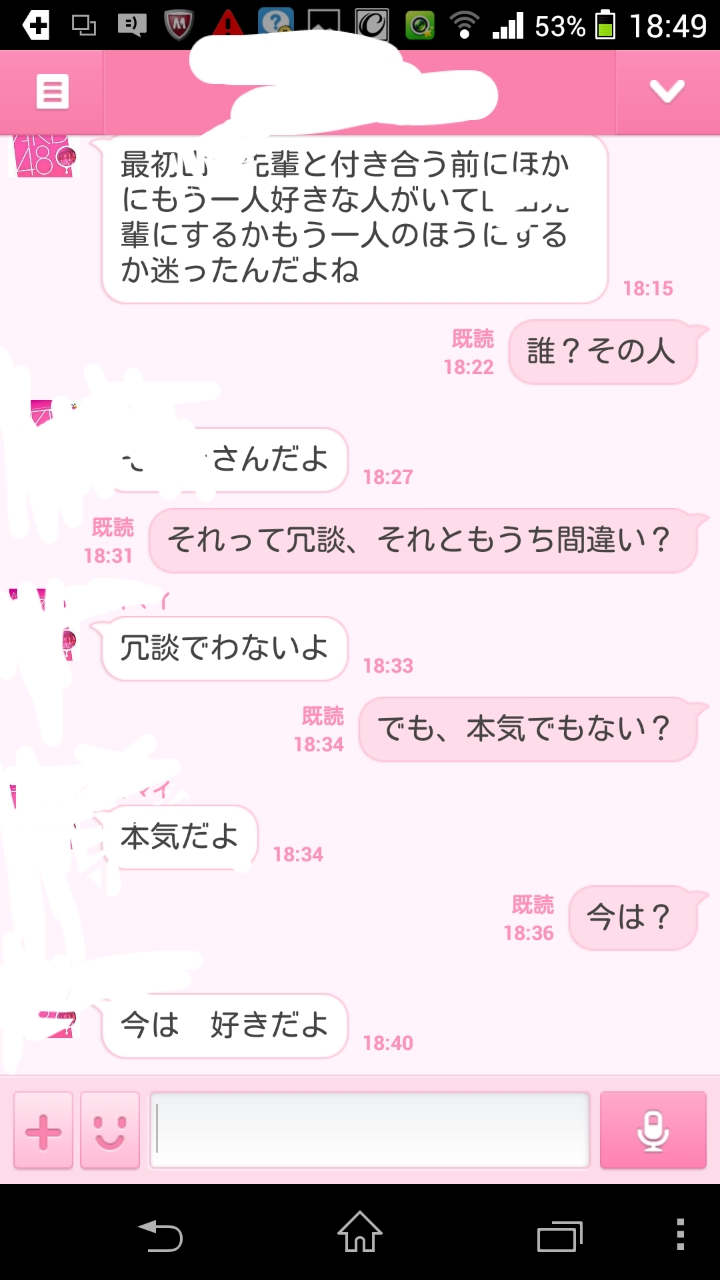Expand the chat options dropdown arrow
This screenshot has height=1280, width=720.
667,92
